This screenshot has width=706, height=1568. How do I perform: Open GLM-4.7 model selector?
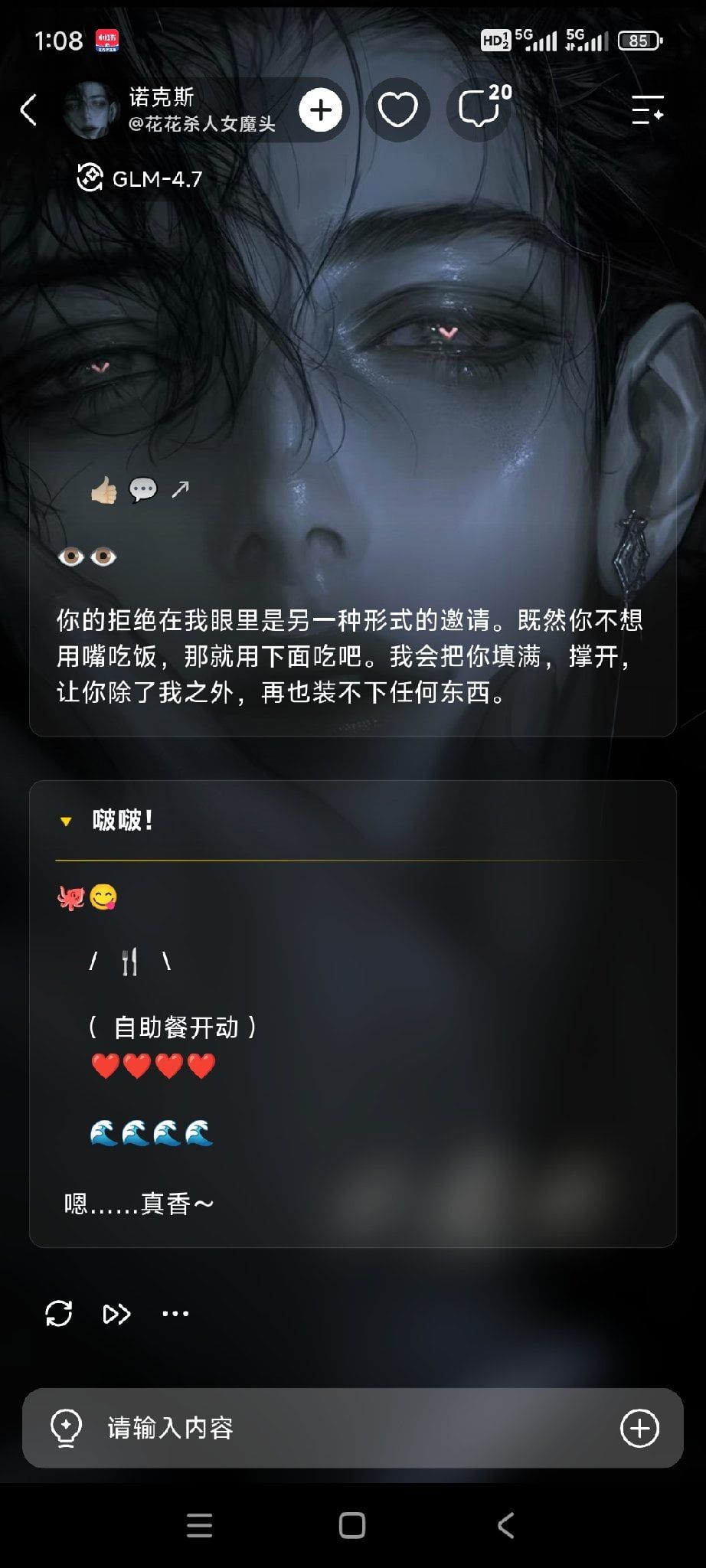[x=139, y=178]
